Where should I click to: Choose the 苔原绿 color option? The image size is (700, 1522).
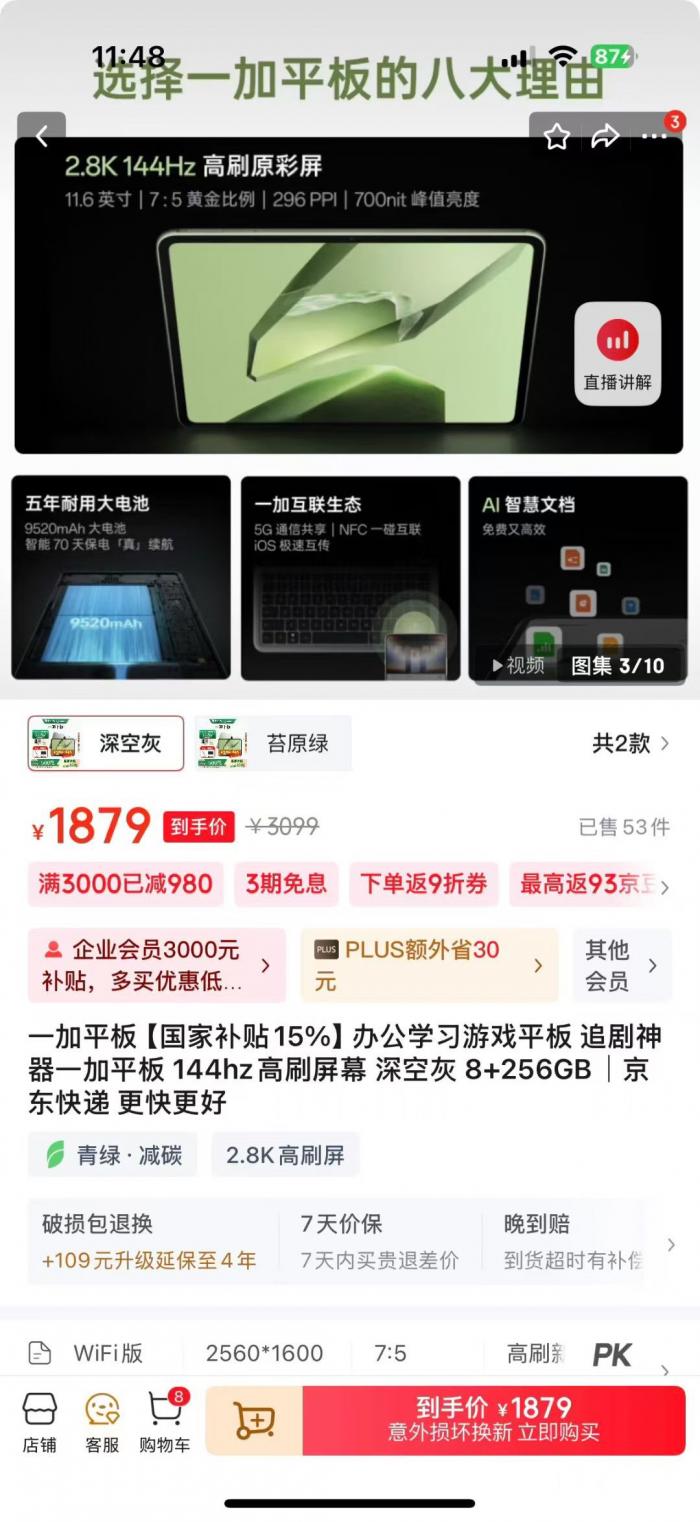point(273,743)
